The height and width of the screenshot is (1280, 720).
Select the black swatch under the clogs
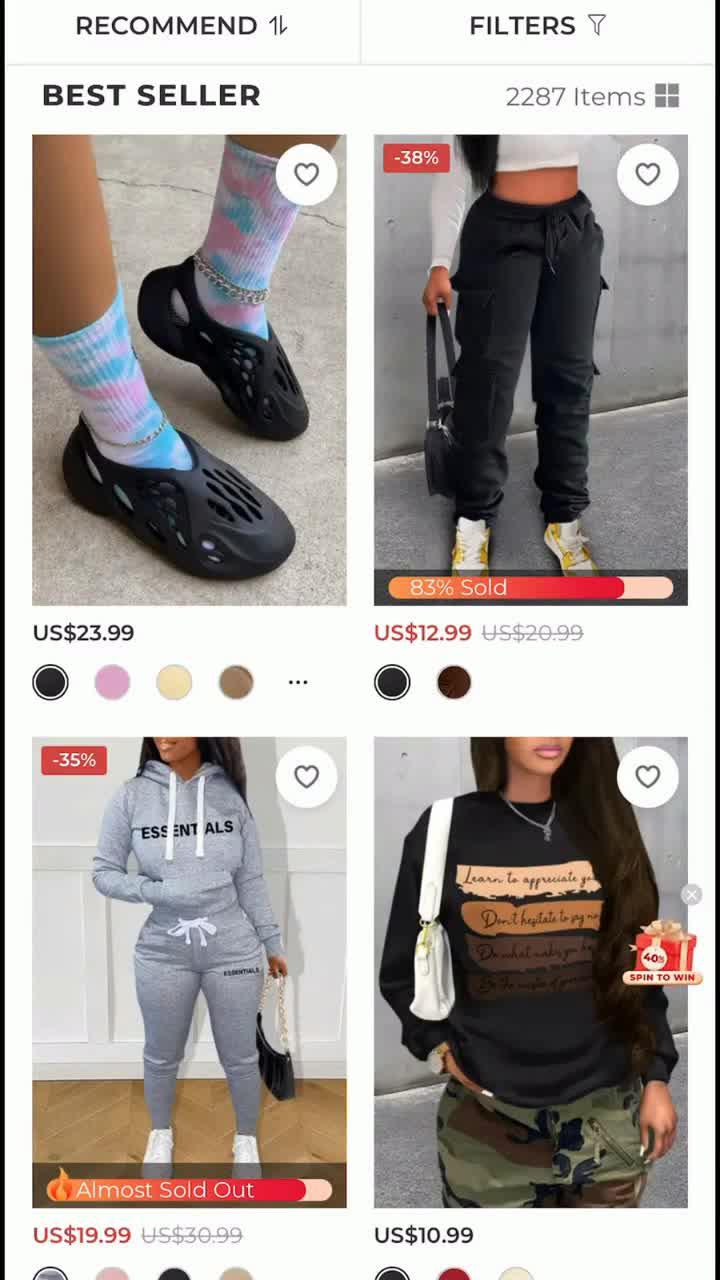(x=50, y=681)
